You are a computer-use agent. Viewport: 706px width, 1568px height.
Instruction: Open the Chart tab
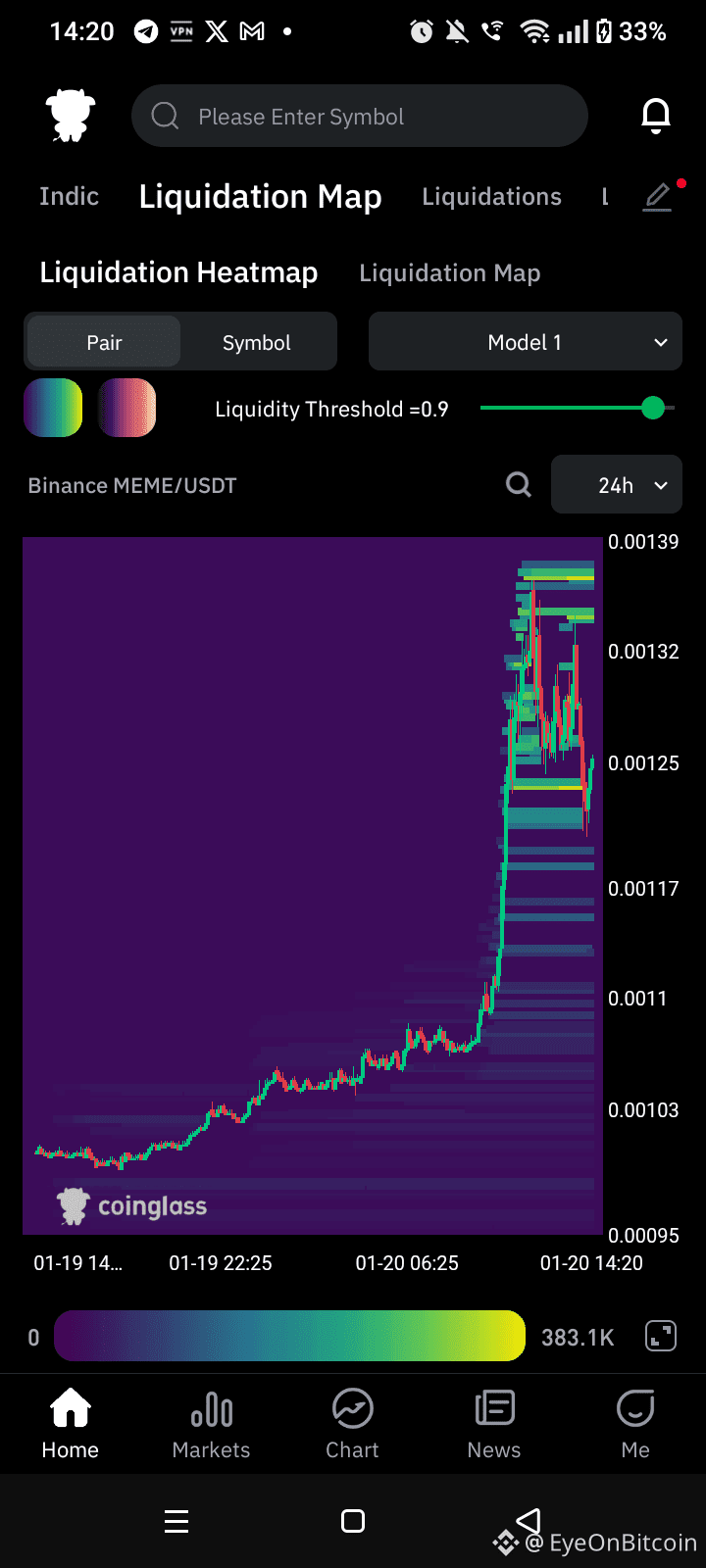(x=352, y=1425)
